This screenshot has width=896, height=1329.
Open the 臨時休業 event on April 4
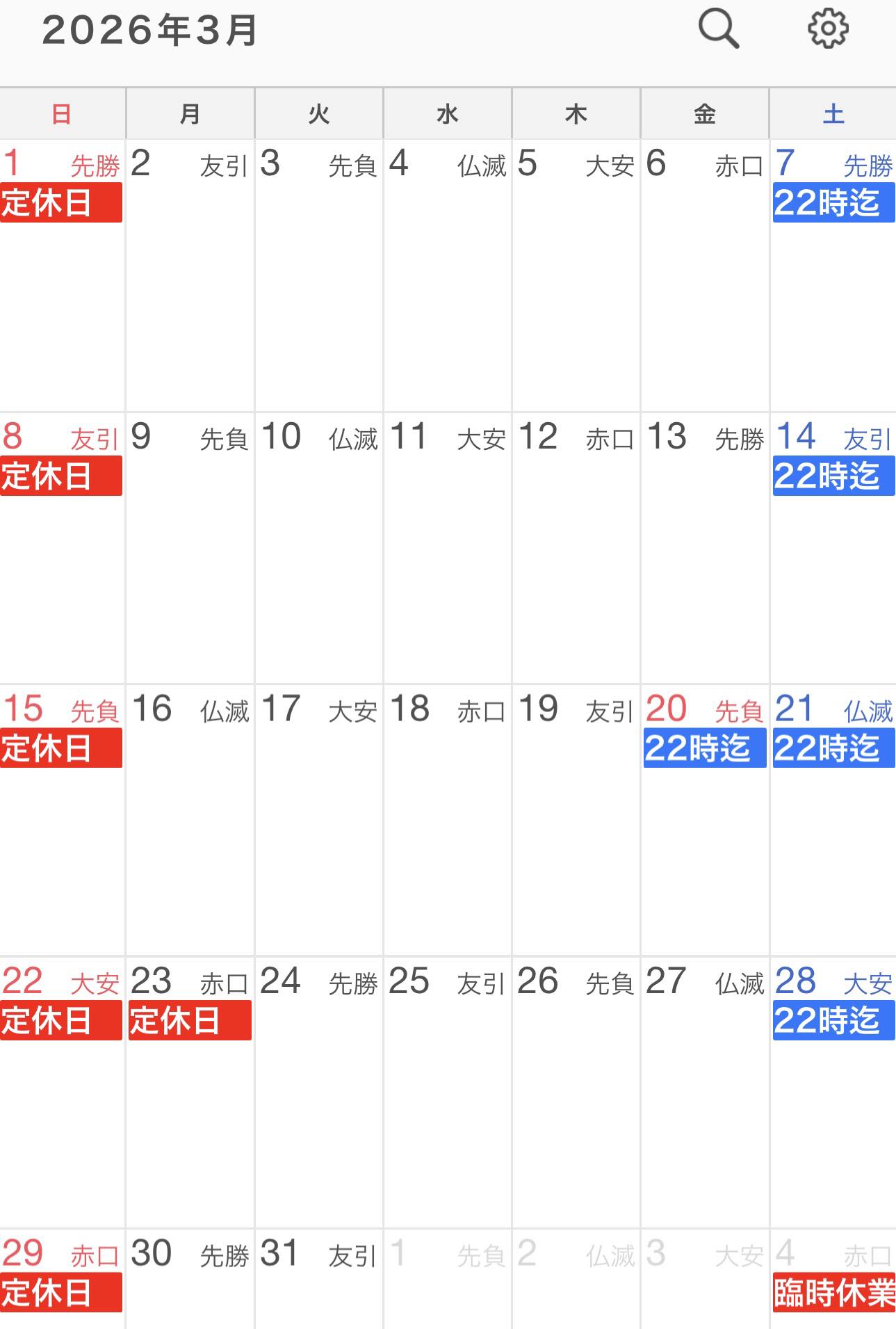pos(833,1293)
